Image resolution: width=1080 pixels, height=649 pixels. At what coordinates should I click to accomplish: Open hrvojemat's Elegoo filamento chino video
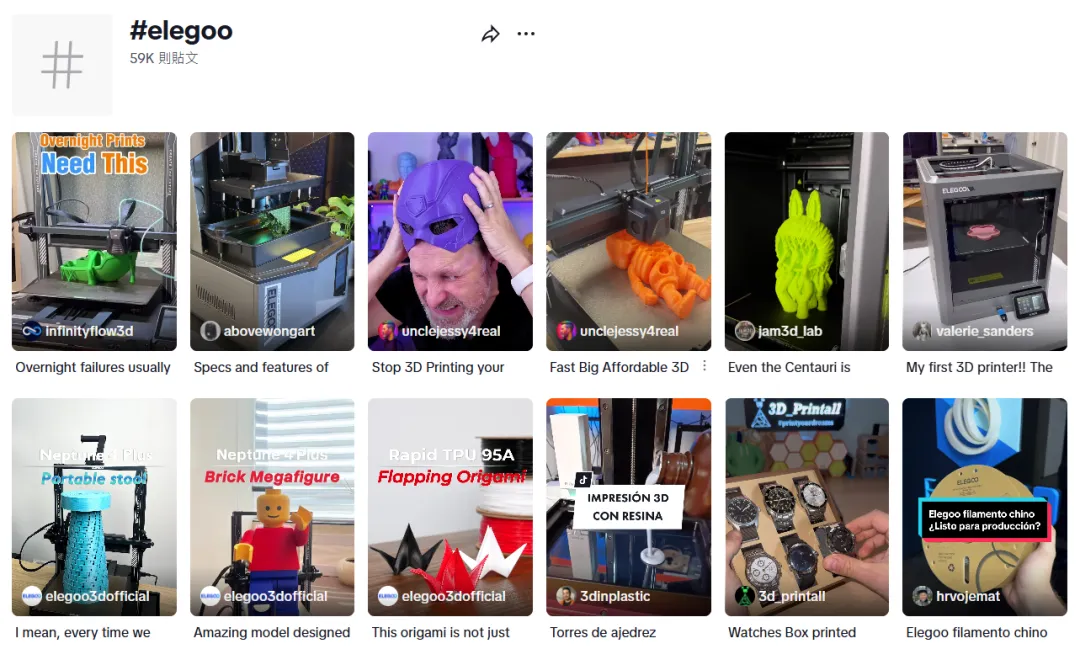984,507
